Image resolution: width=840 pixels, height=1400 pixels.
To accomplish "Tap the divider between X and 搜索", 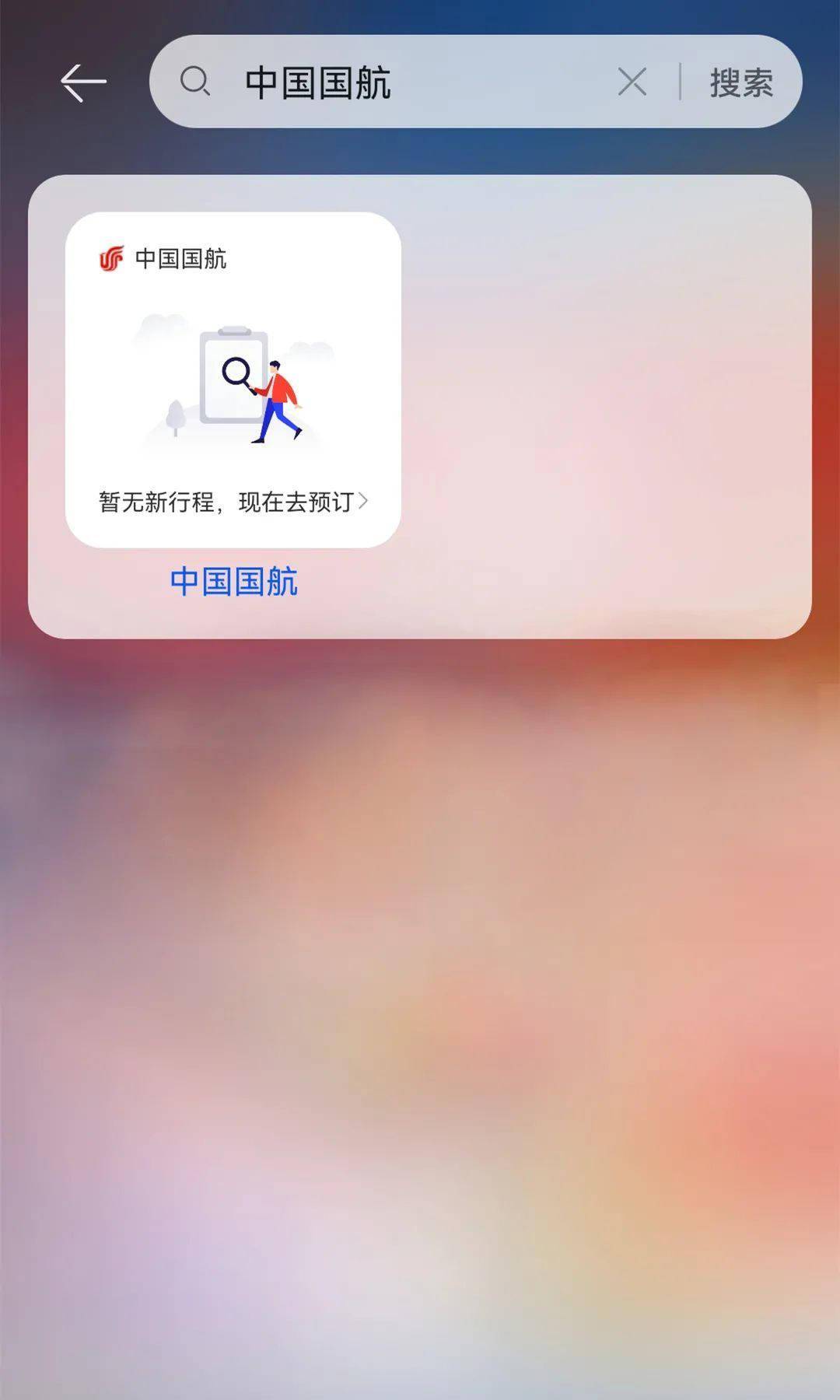I will pyautogui.click(x=679, y=82).
